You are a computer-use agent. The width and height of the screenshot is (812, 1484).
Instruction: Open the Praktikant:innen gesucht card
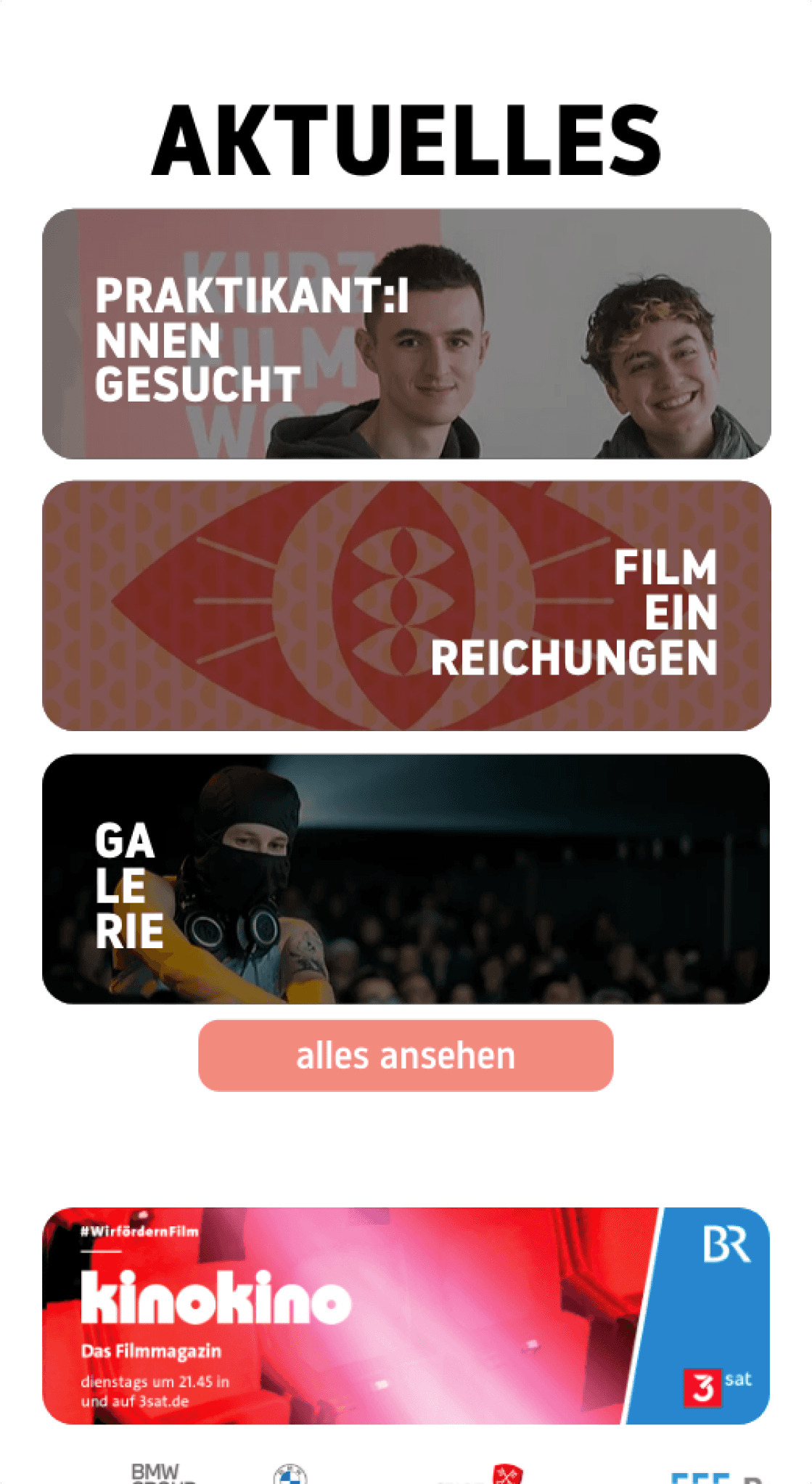pos(406,334)
